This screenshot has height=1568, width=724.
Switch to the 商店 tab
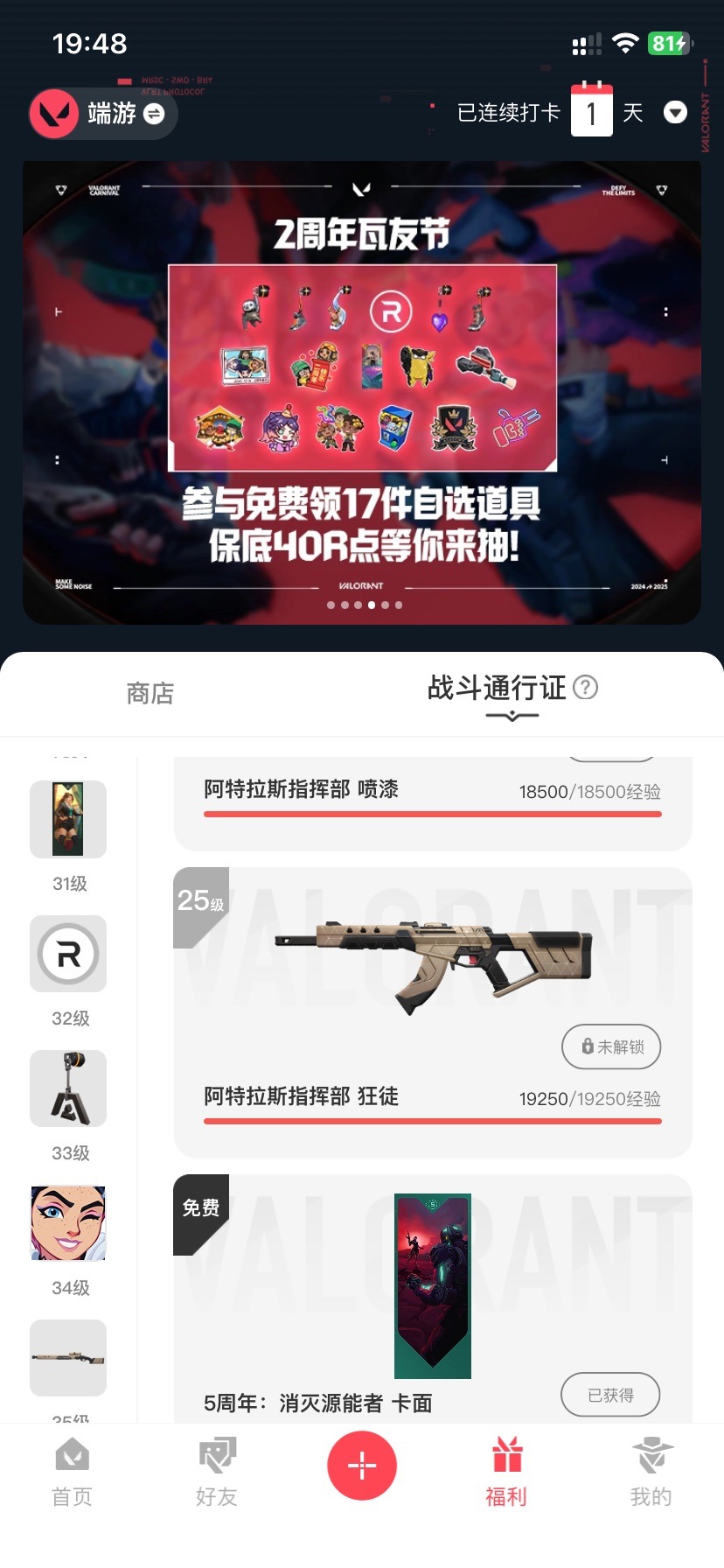(150, 694)
